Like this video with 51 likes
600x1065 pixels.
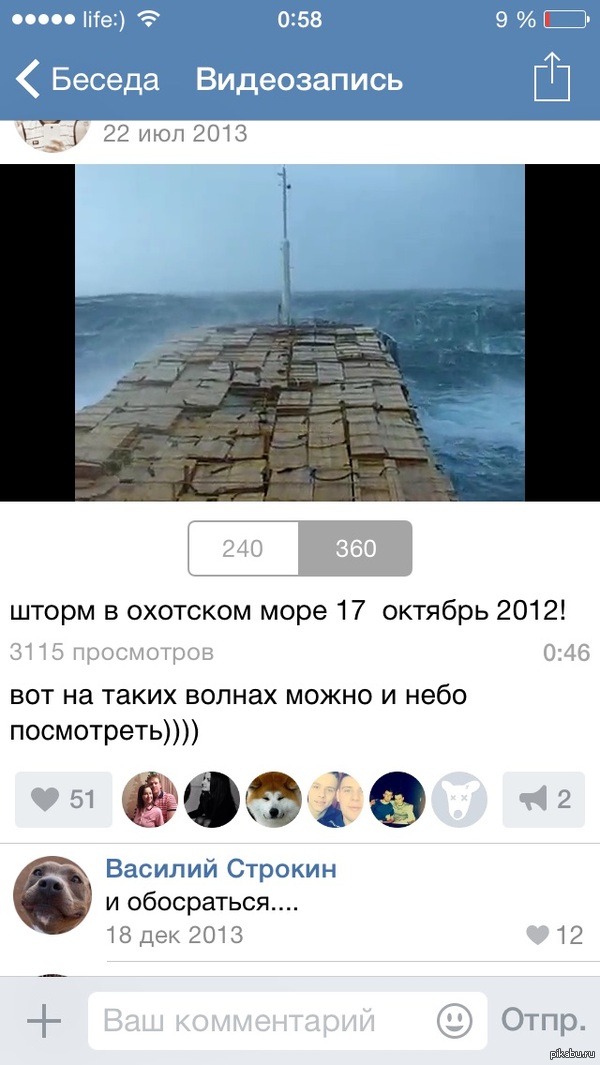(63, 799)
